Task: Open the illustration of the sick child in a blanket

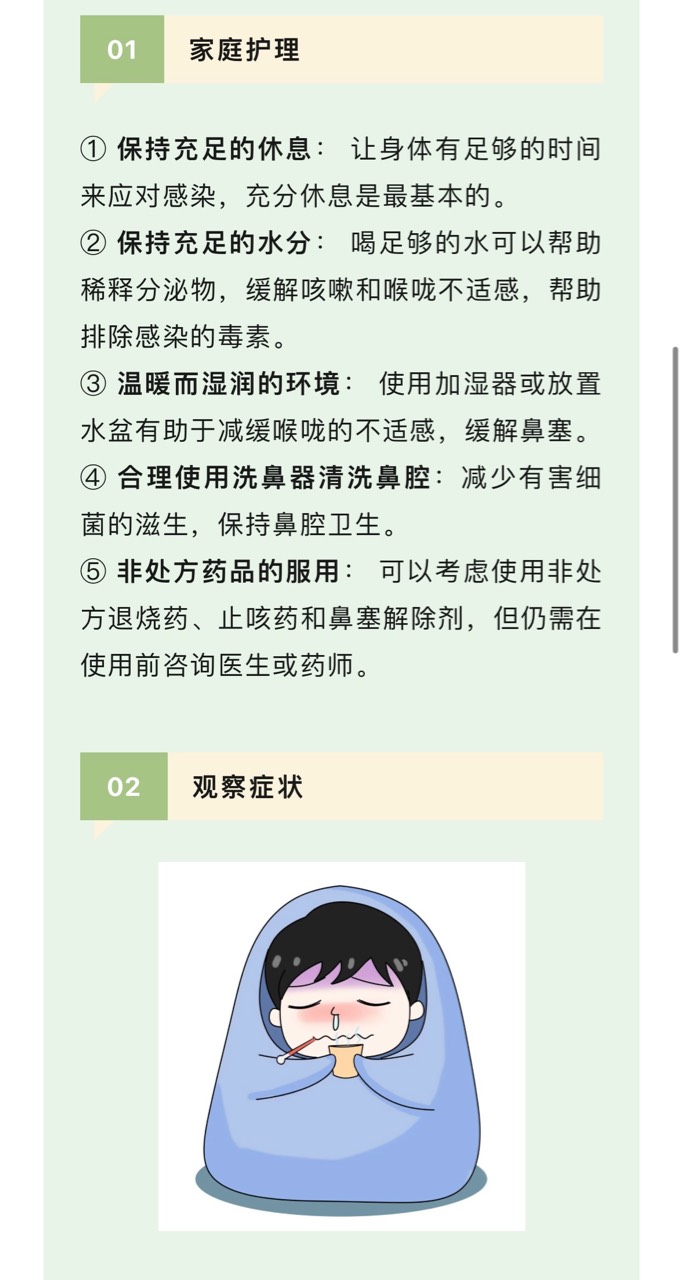Action: (341, 1046)
